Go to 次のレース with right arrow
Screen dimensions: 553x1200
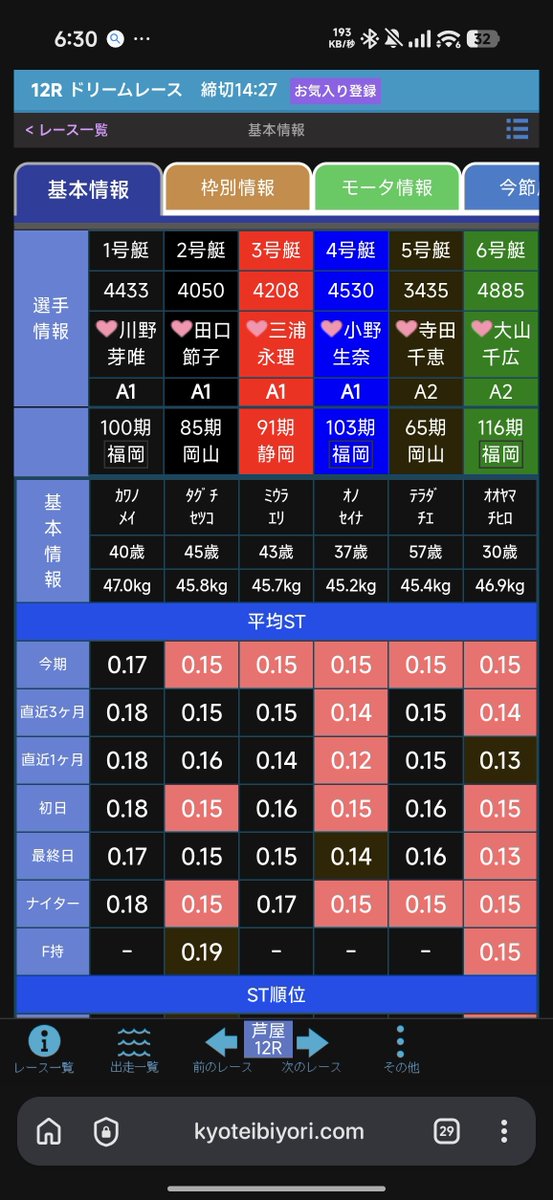[x=311, y=1049]
